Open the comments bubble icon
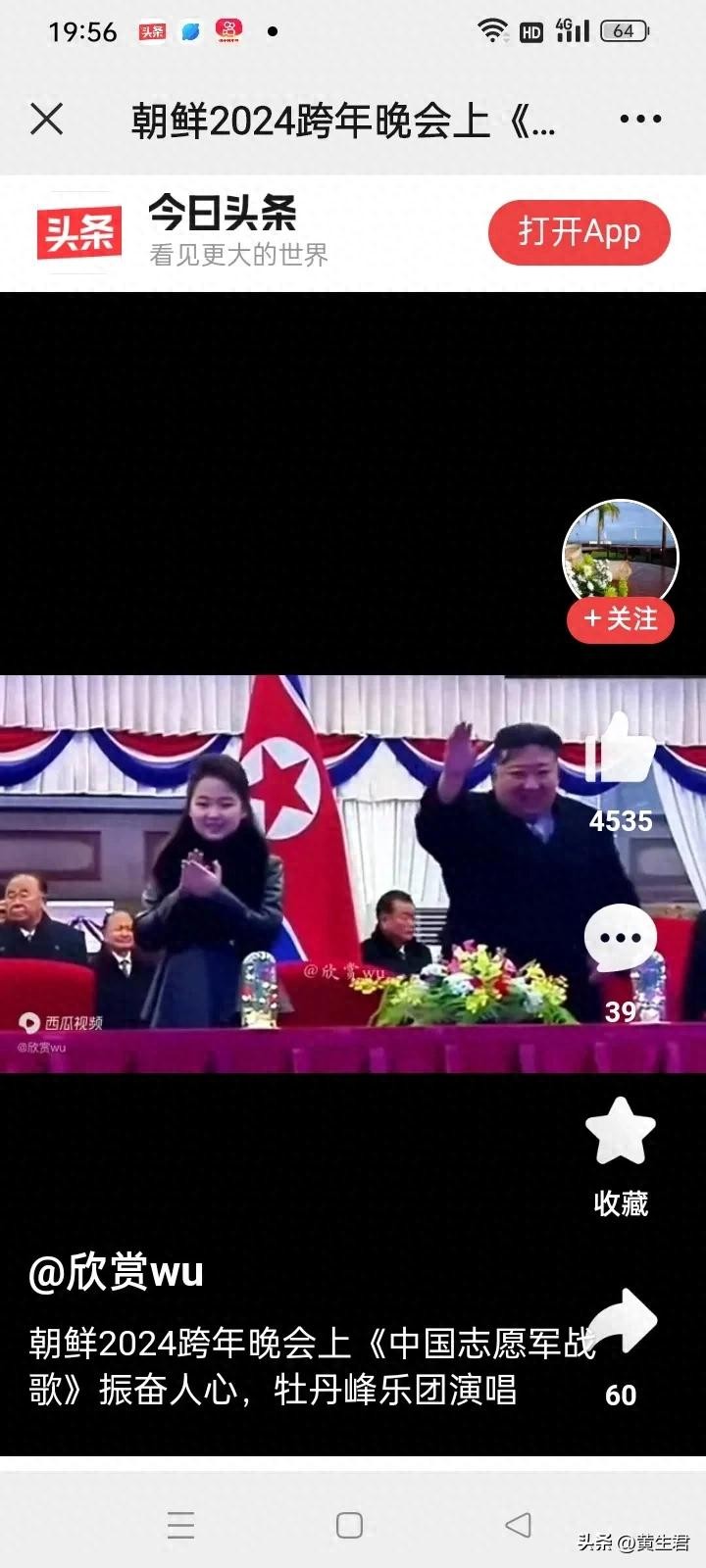The height and width of the screenshot is (1568, 706). pyautogui.click(x=620, y=939)
